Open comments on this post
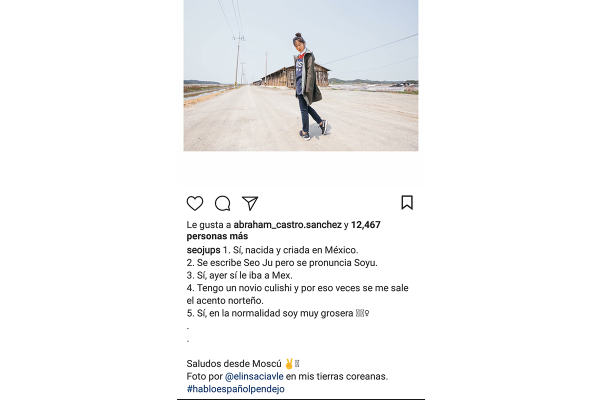Viewport: 600px width, 400px height. point(222,203)
